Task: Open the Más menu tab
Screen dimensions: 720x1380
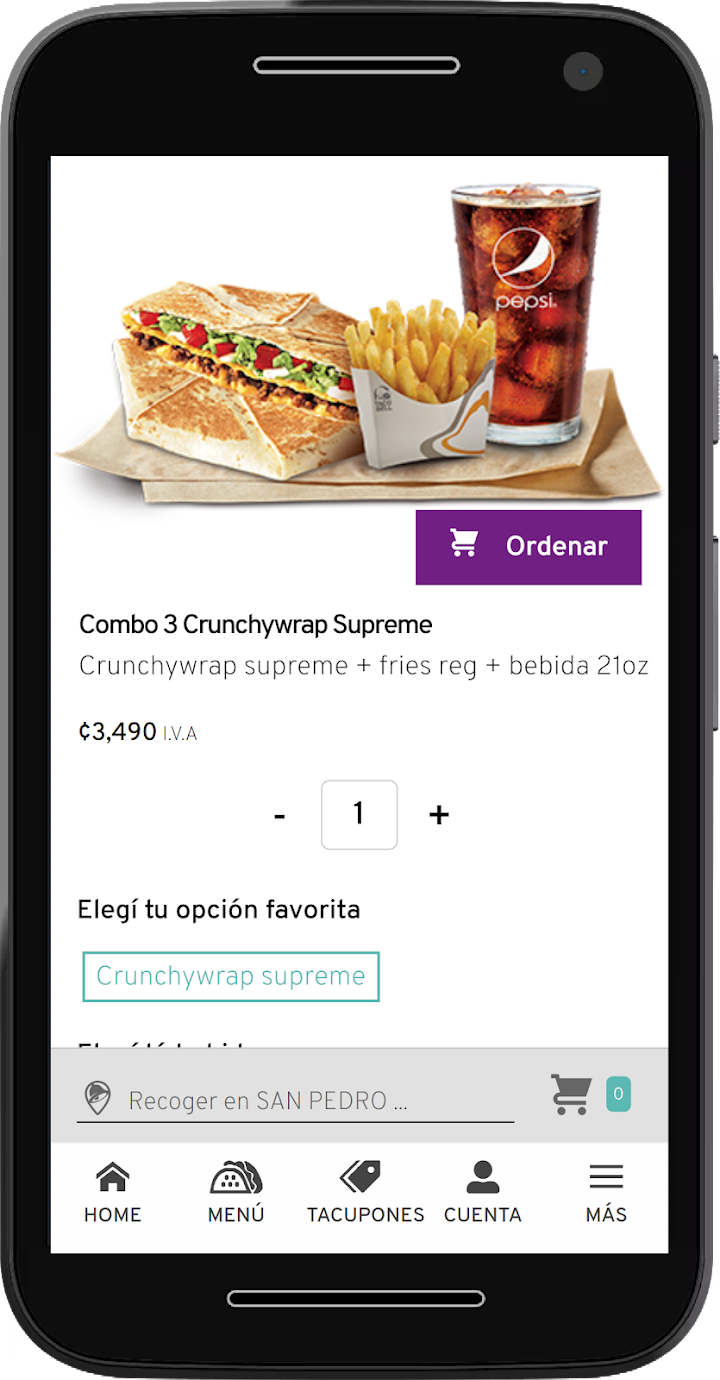Action: pyautogui.click(x=606, y=1193)
